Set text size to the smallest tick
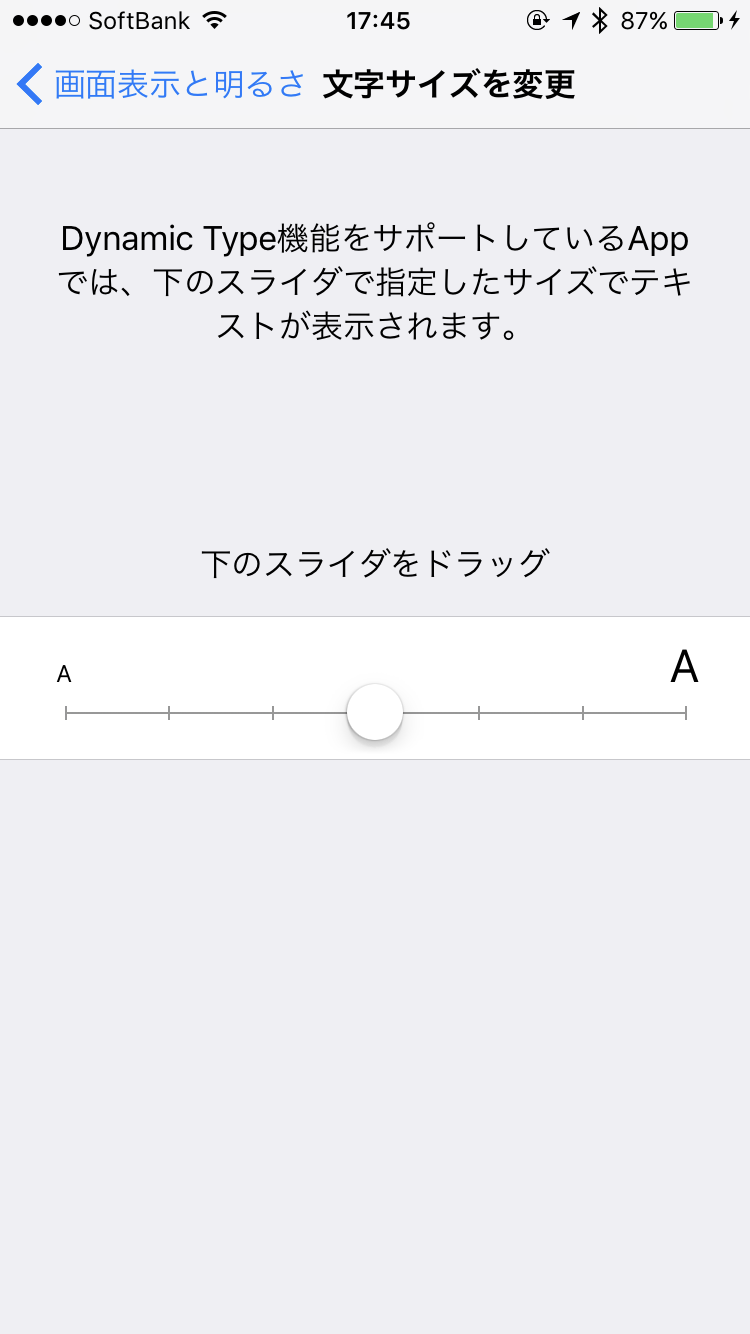Image resolution: width=750 pixels, height=1334 pixels. click(66, 713)
